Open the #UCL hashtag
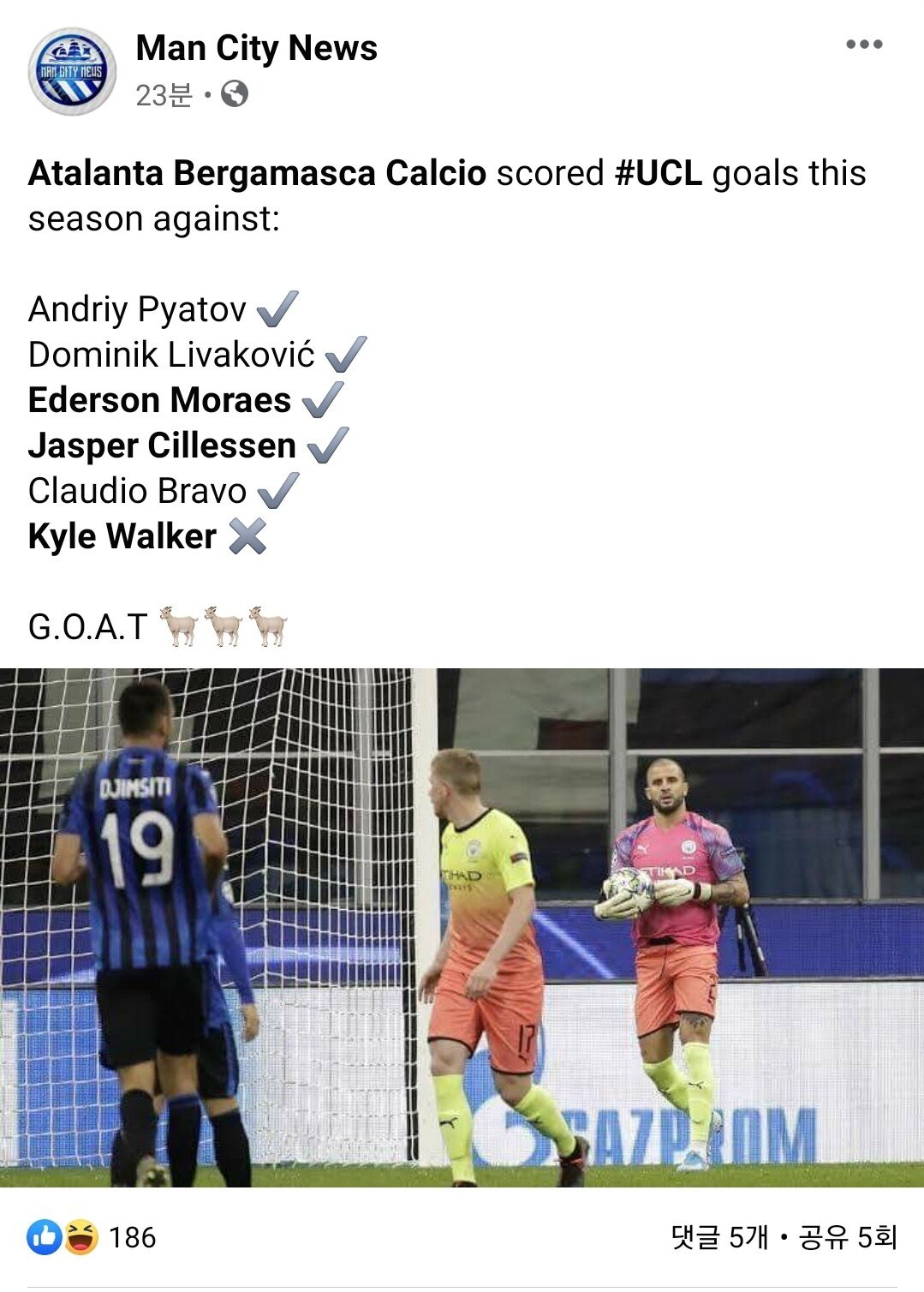 [x=658, y=173]
